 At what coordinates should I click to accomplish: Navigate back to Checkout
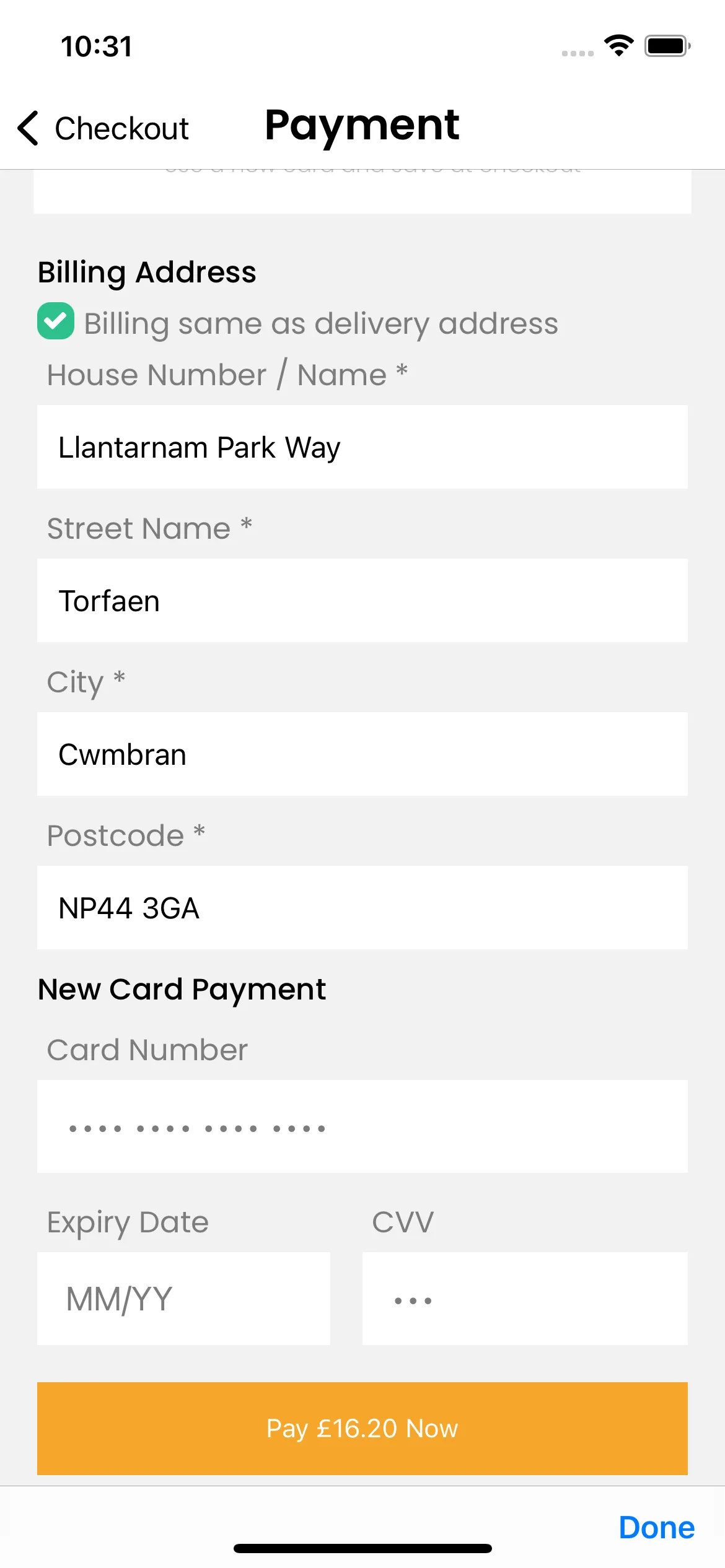[102, 129]
